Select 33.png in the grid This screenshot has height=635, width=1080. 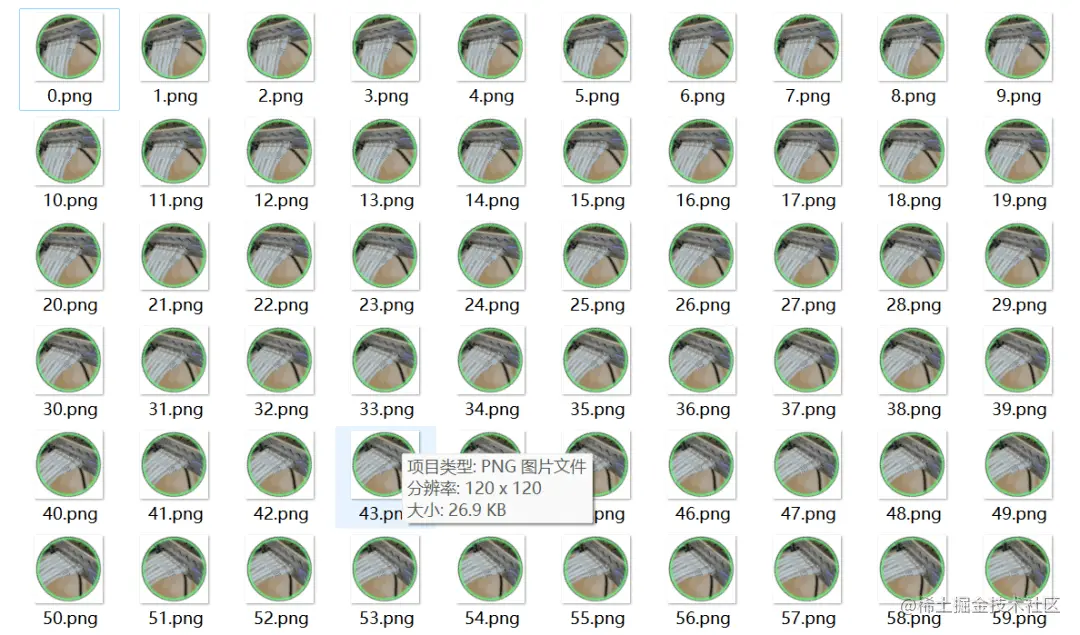tap(385, 361)
